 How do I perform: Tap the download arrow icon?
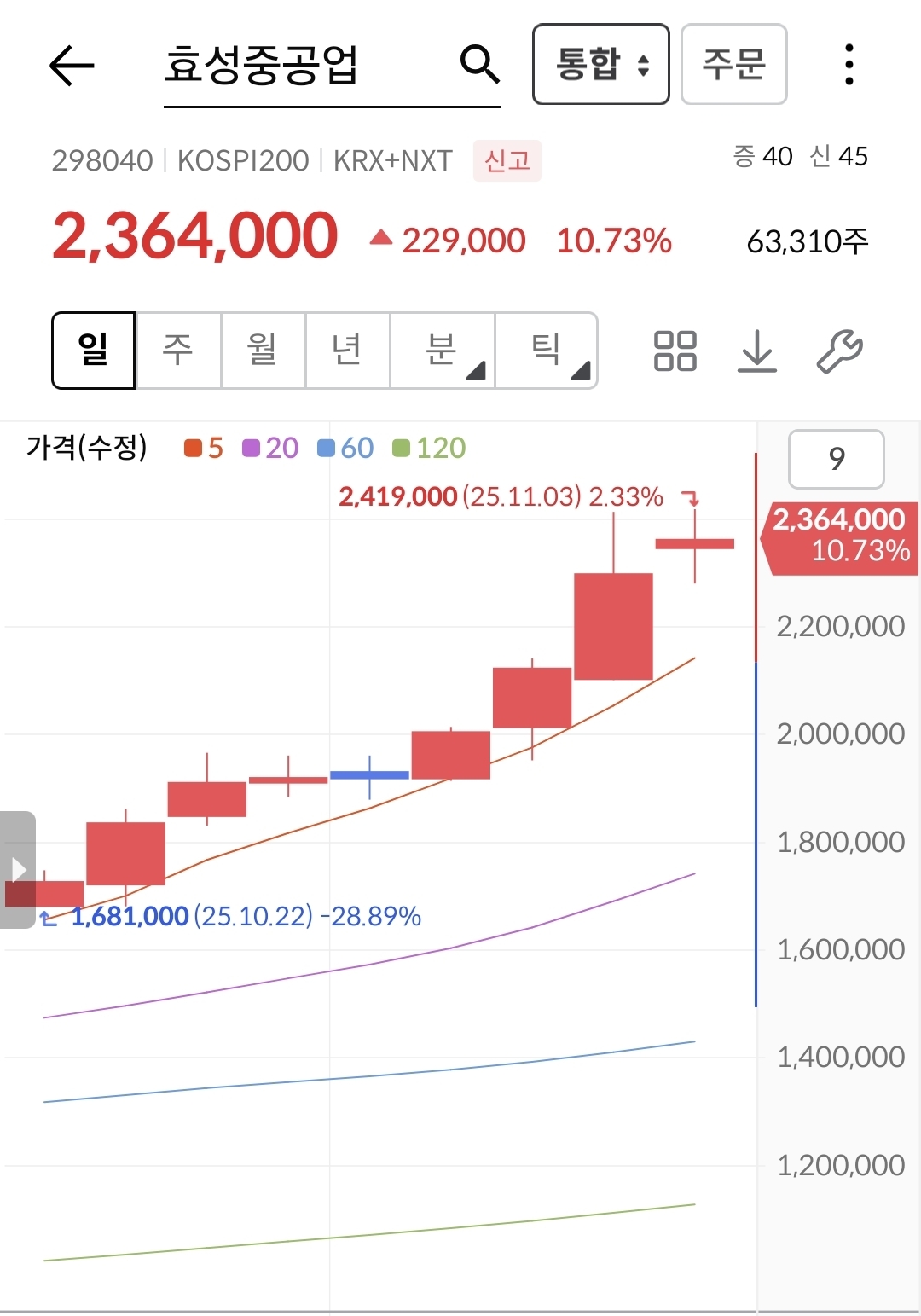[757, 351]
